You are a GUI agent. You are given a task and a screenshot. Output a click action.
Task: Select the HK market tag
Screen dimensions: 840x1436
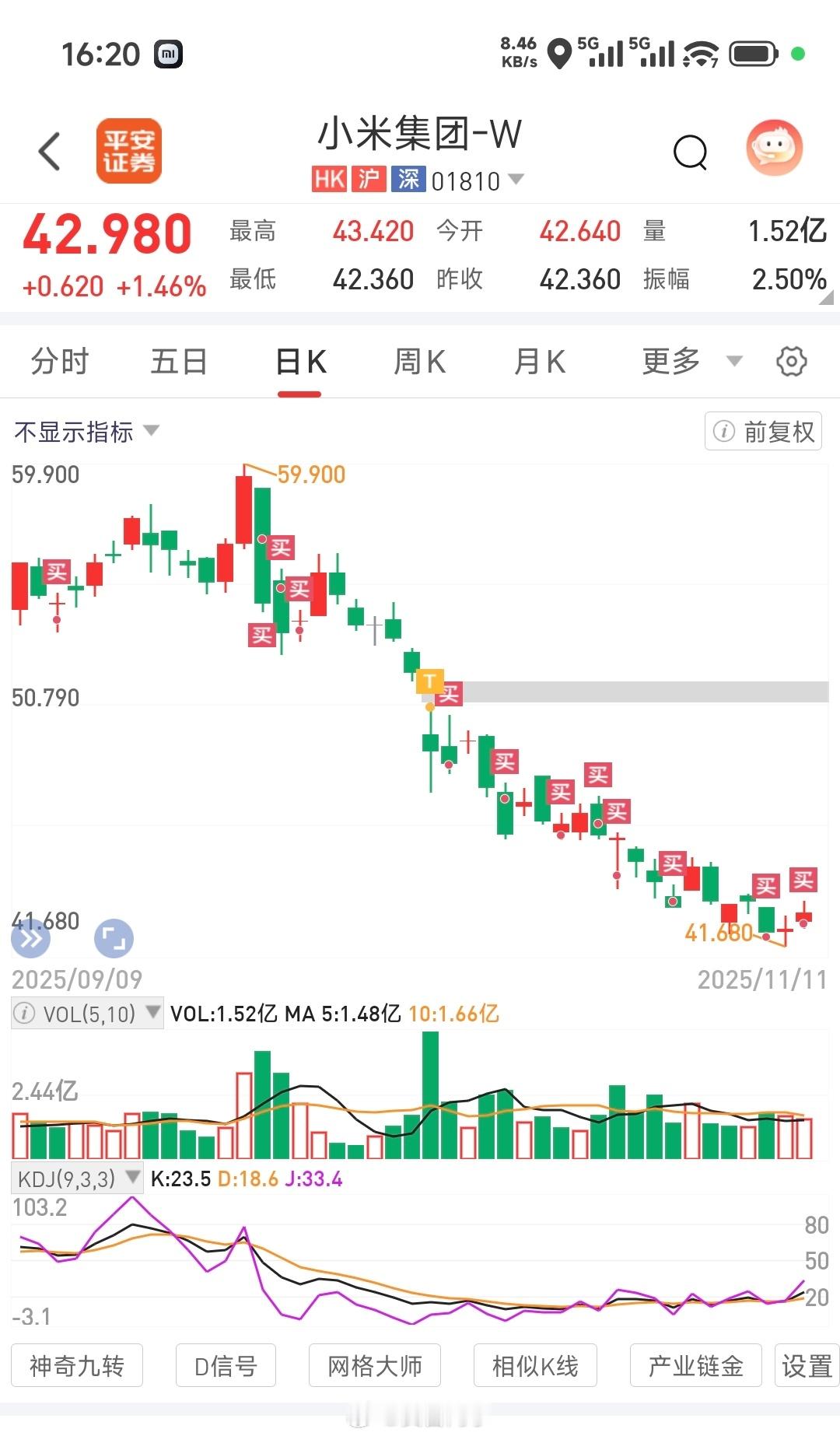click(x=328, y=180)
